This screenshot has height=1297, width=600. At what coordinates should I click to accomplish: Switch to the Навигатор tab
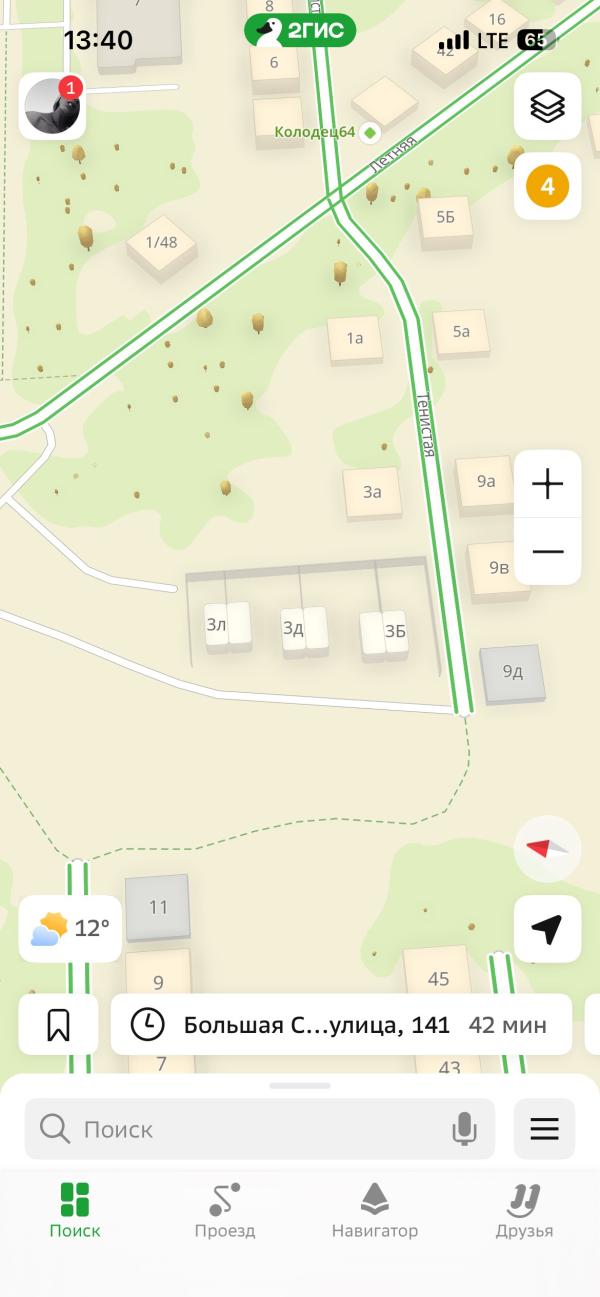375,1210
